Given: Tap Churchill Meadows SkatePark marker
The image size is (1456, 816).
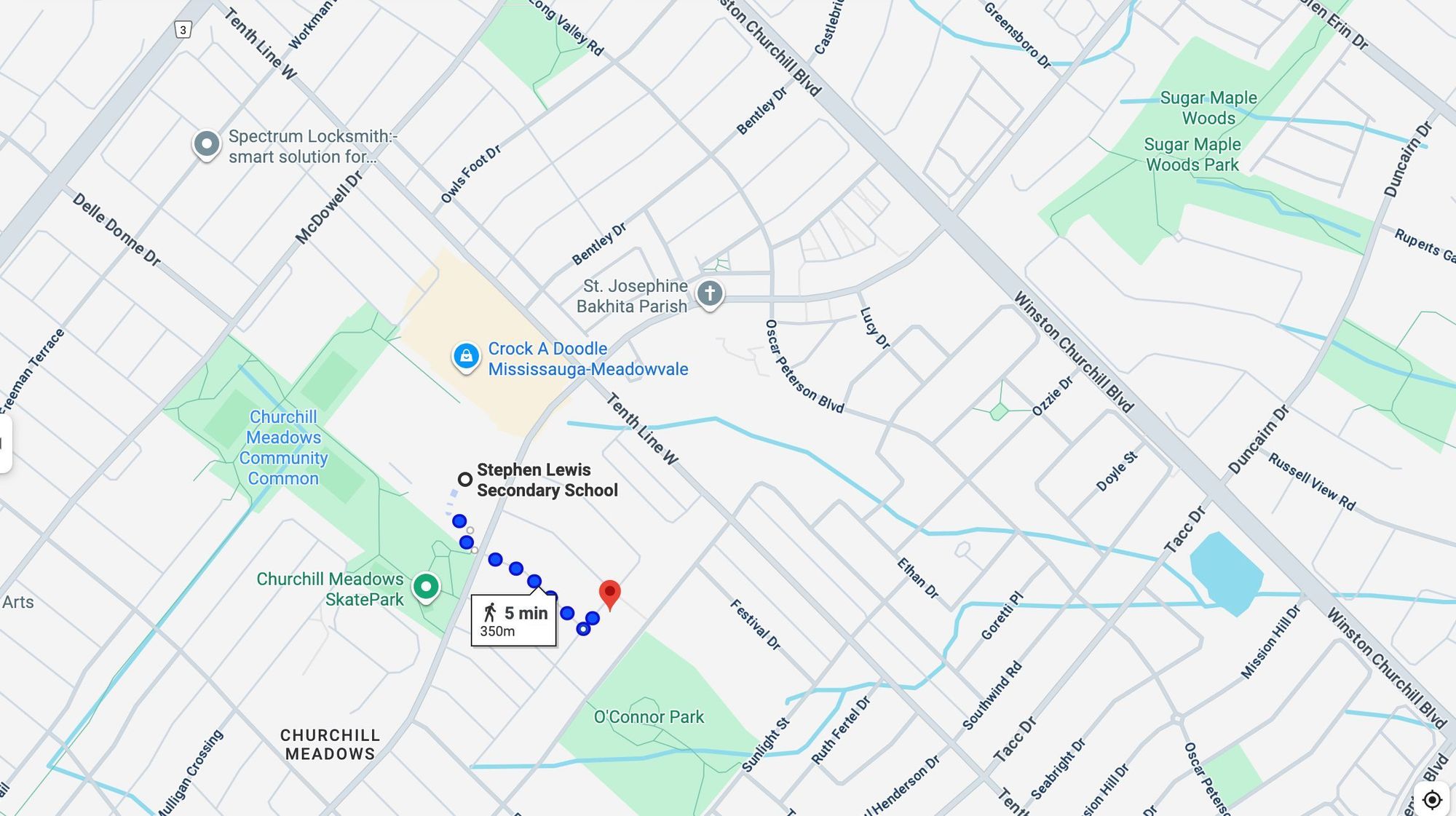Looking at the screenshot, I should 426,586.
